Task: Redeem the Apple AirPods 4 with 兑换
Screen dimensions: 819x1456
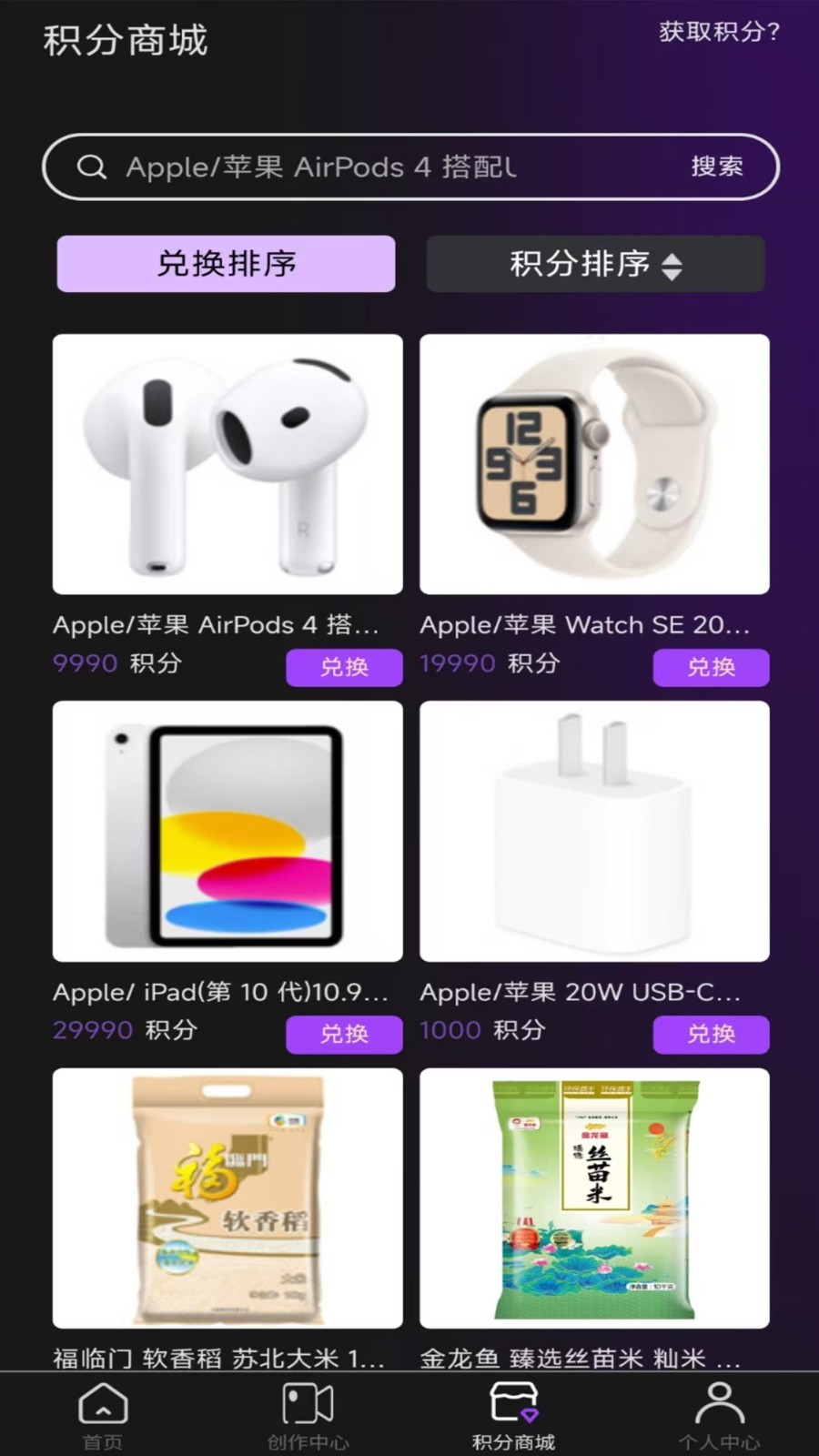Action: tap(344, 667)
